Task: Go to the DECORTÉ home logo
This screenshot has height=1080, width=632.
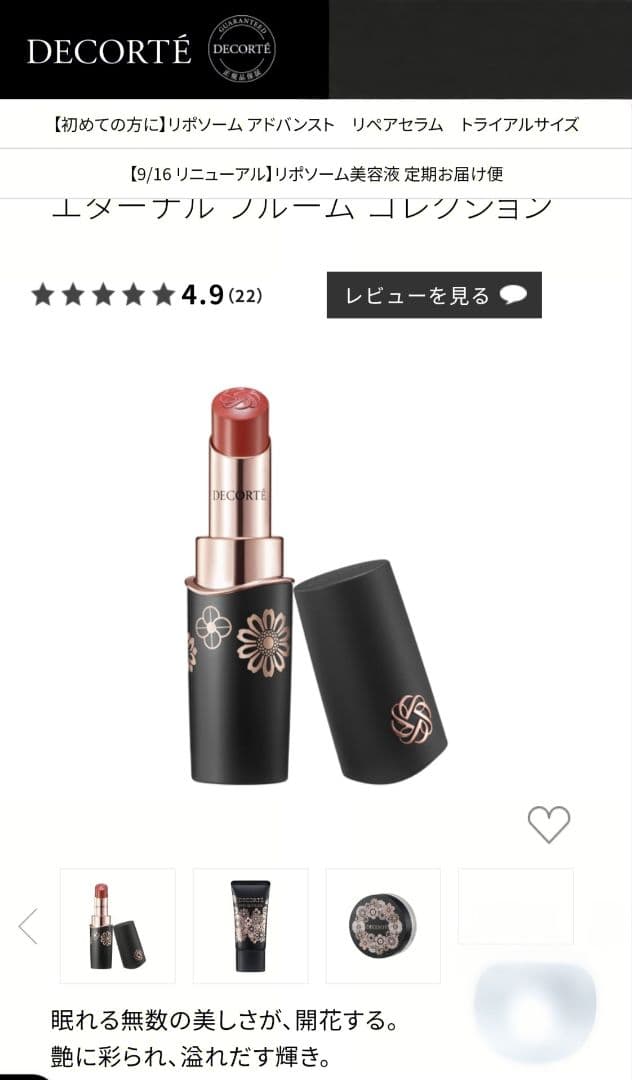Action: tap(108, 50)
